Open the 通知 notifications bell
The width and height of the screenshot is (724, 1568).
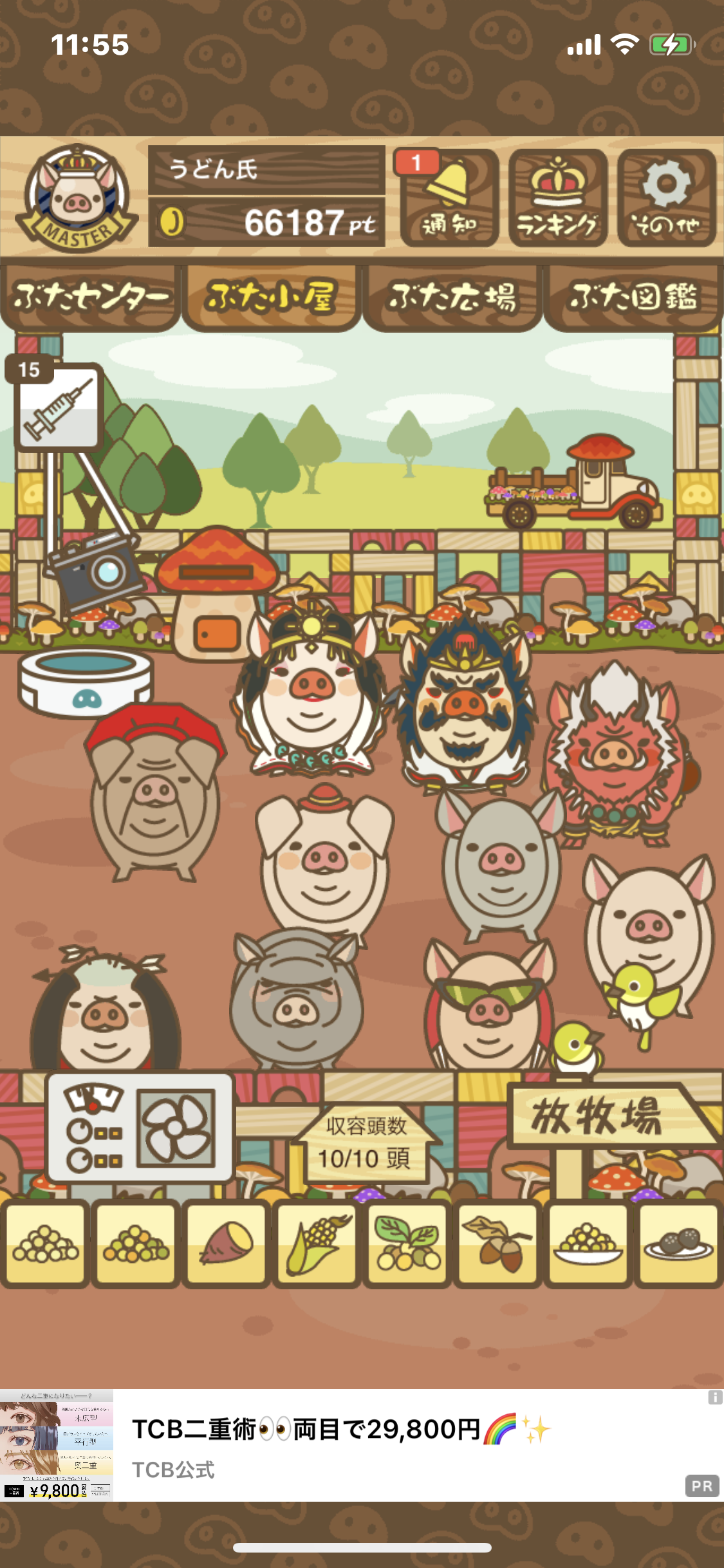[x=449, y=198]
